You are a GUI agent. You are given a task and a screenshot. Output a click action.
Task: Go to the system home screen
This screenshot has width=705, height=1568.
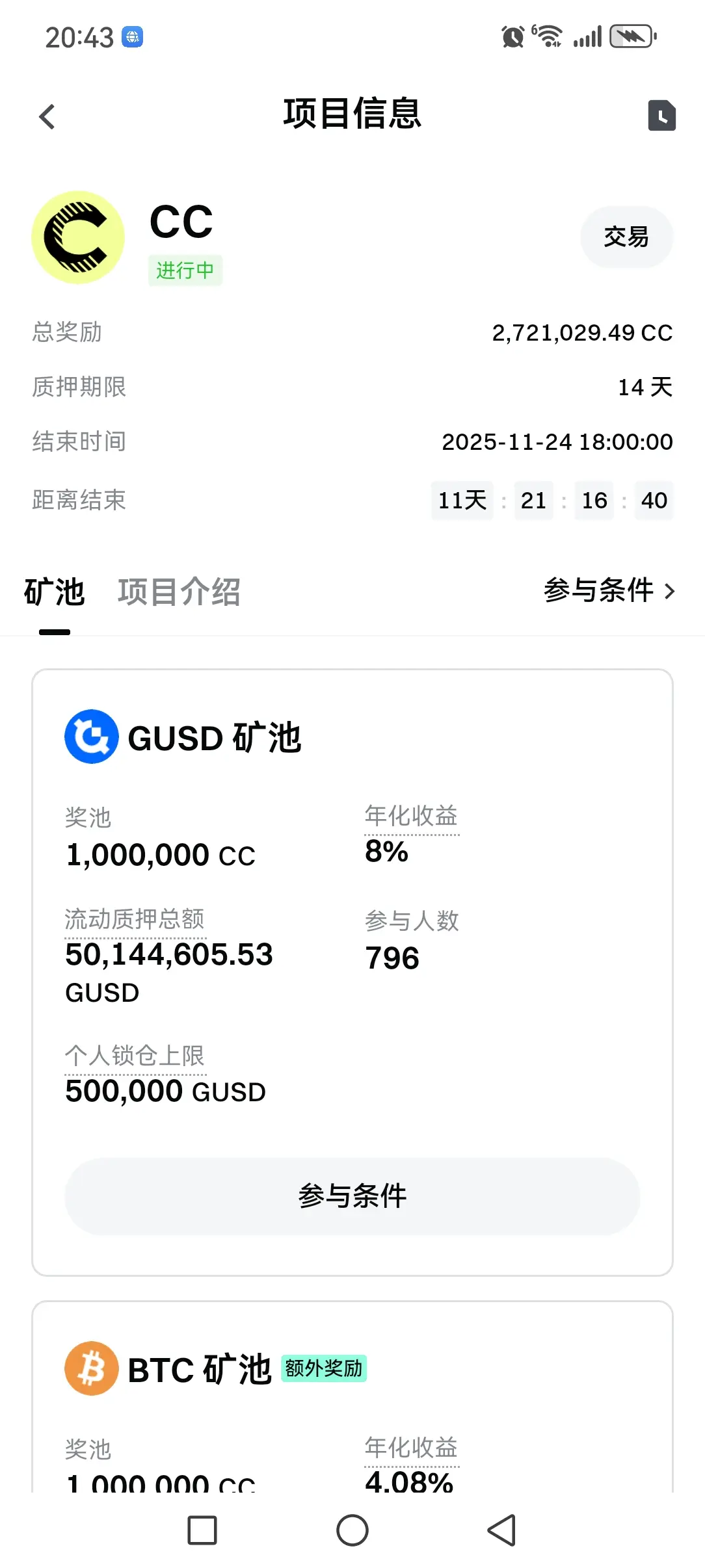[x=352, y=1530]
